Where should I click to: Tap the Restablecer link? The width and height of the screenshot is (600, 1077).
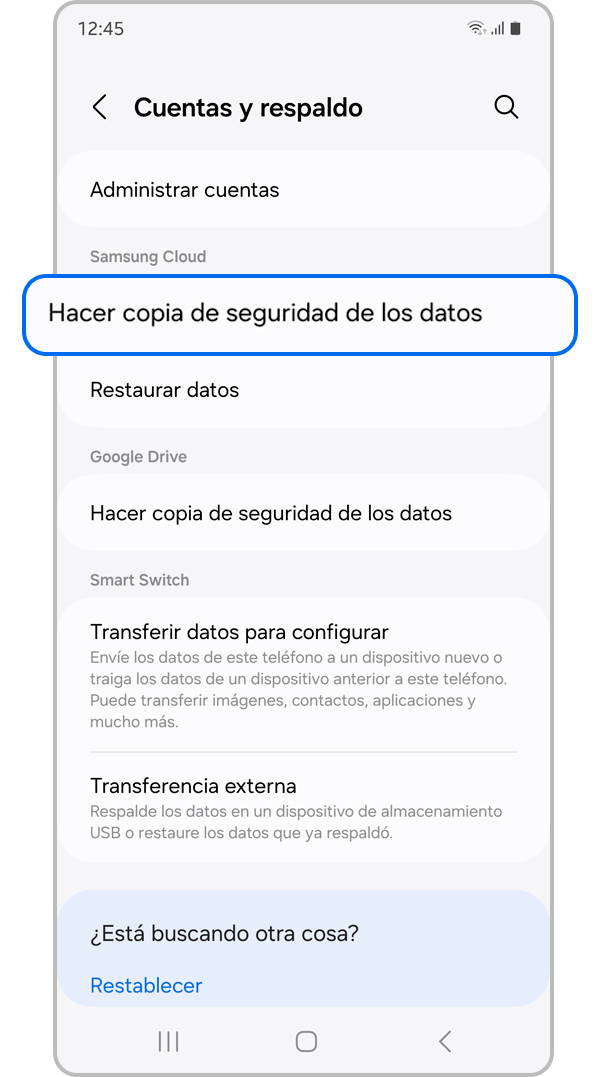point(146,985)
